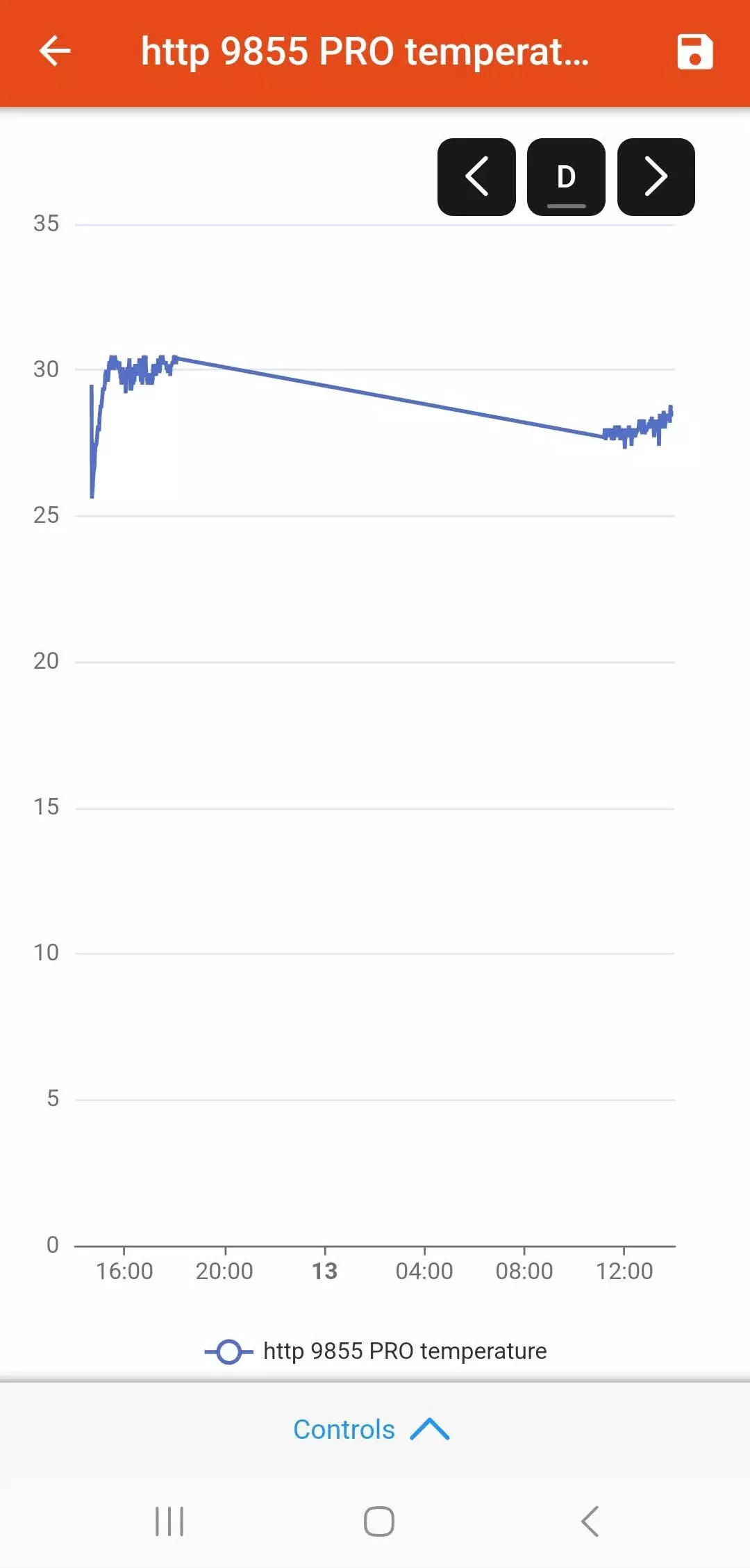Open recent apps from the navigation bar
Screen dimensions: 750x1568
[169, 1521]
